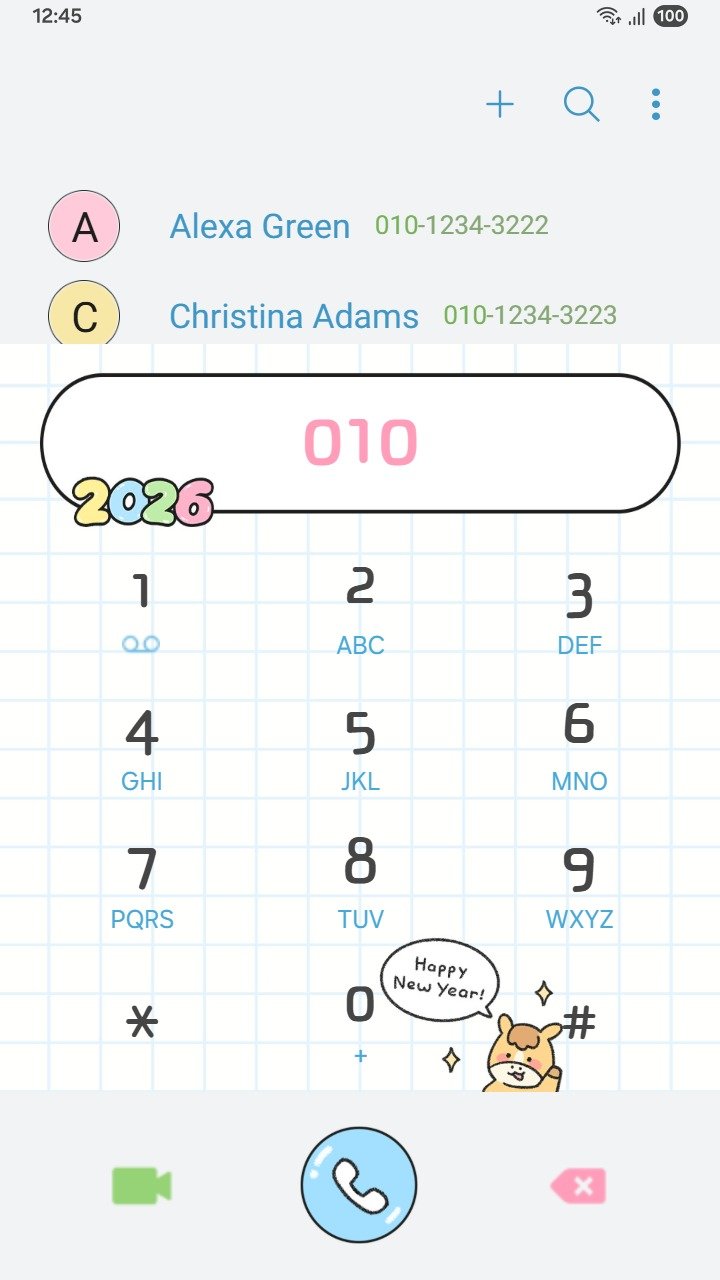The height and width of the screenshot is (1280, 720).
Task: Dial digit 8 TUV key
Action: [x=360, y=885]
